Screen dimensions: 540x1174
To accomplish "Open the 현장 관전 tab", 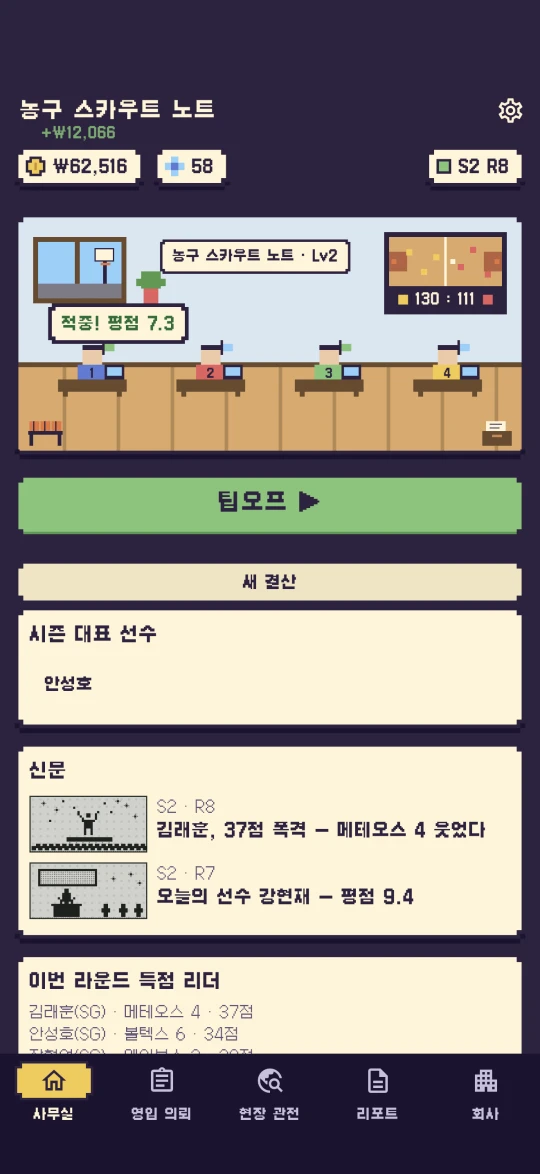I will point(269,1092).
